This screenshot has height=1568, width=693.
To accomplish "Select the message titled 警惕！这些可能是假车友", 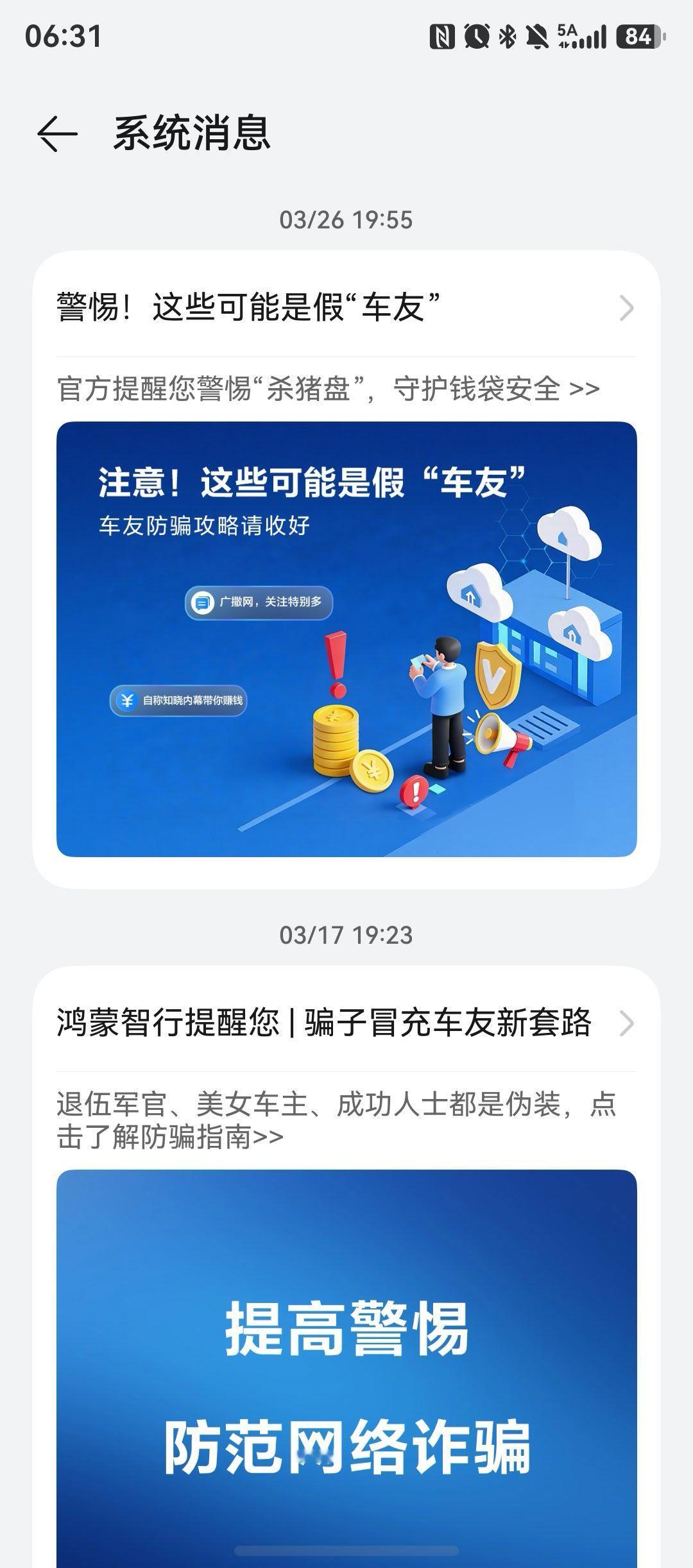I will click(250, 308).
